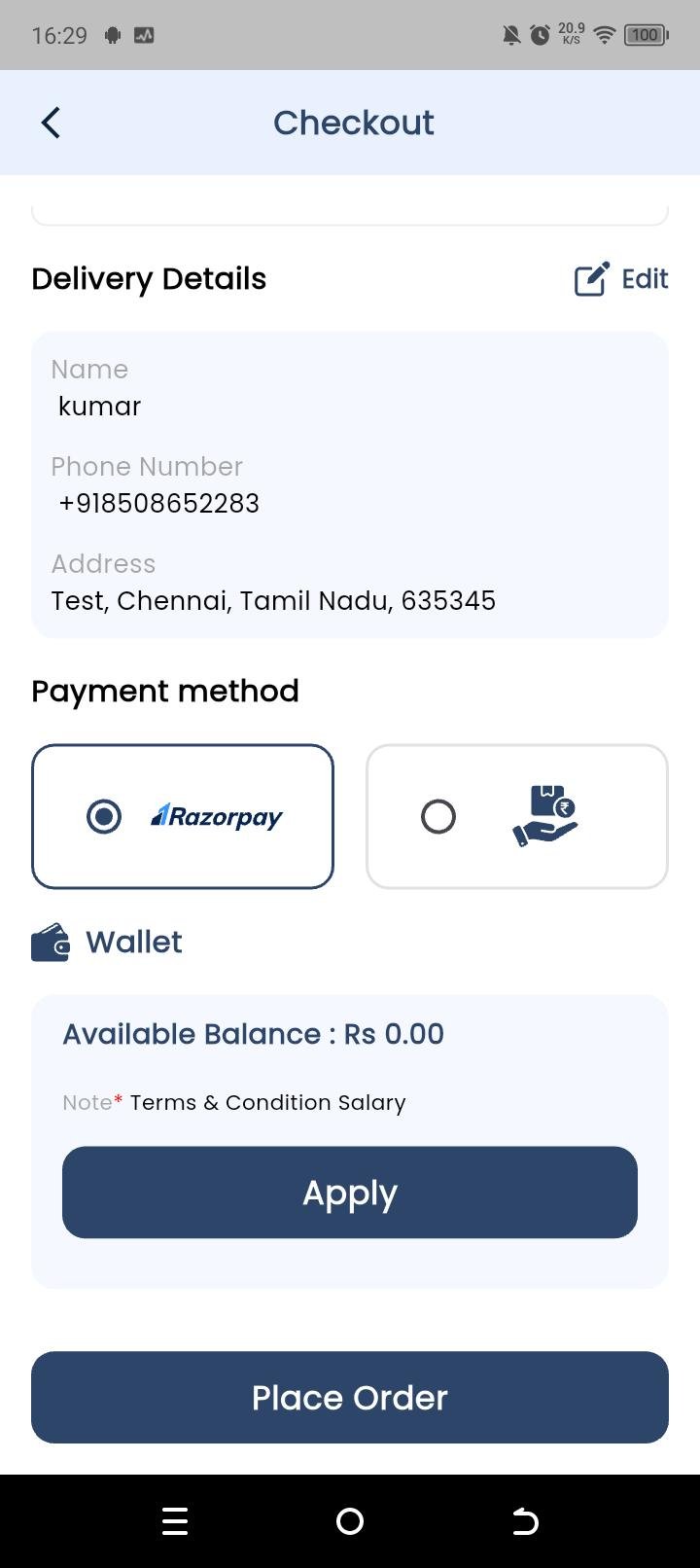This screenshot has height=1568, width=700.
Task: Apply the wallet balance
Action: tap(350, 1192)
